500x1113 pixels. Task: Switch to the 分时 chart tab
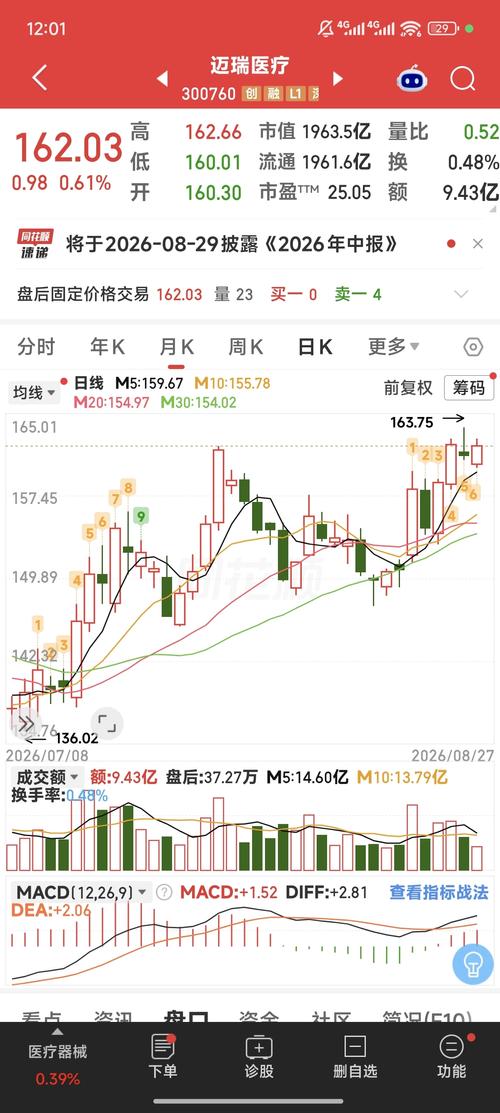point(36,346)
